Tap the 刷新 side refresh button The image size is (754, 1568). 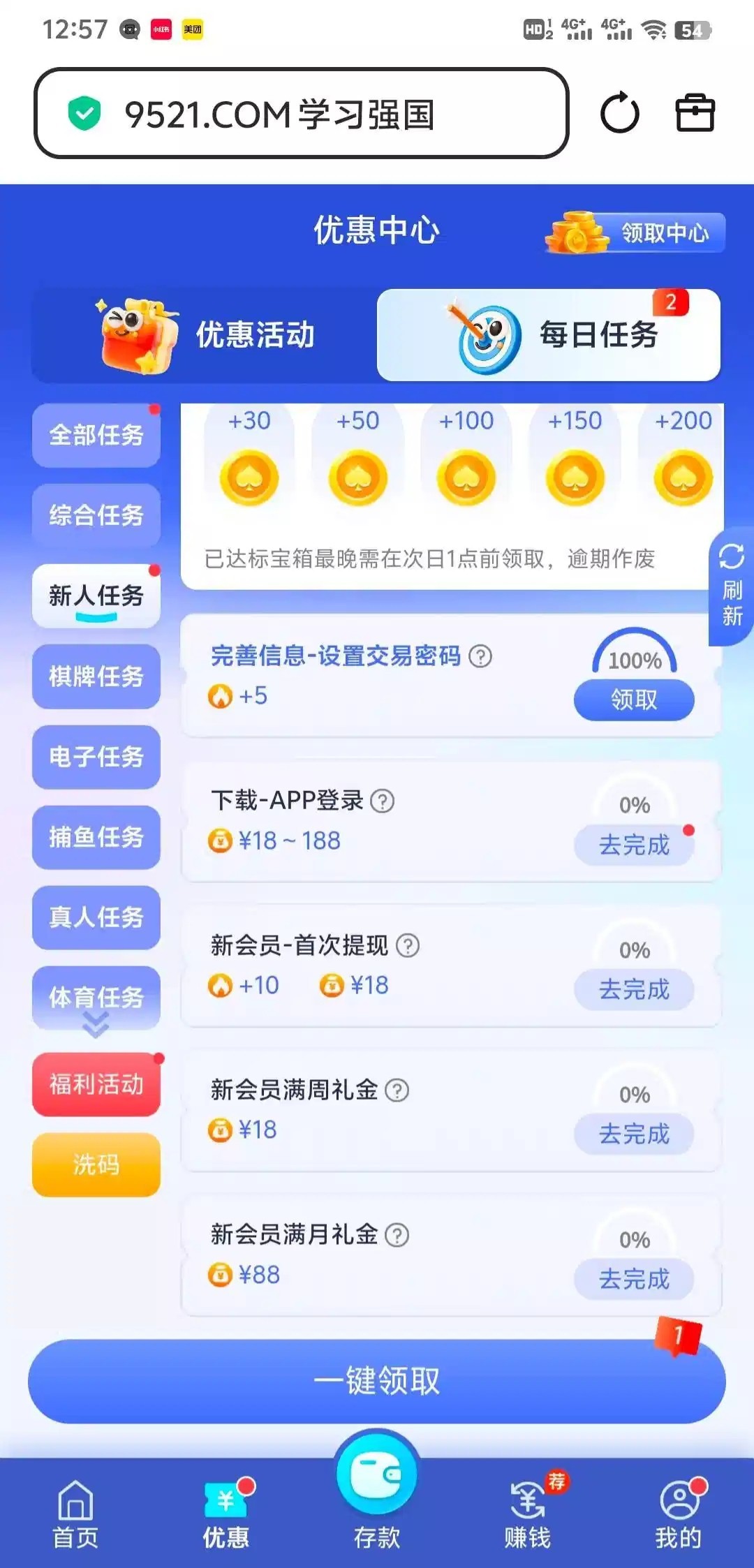tap(732, 586)
